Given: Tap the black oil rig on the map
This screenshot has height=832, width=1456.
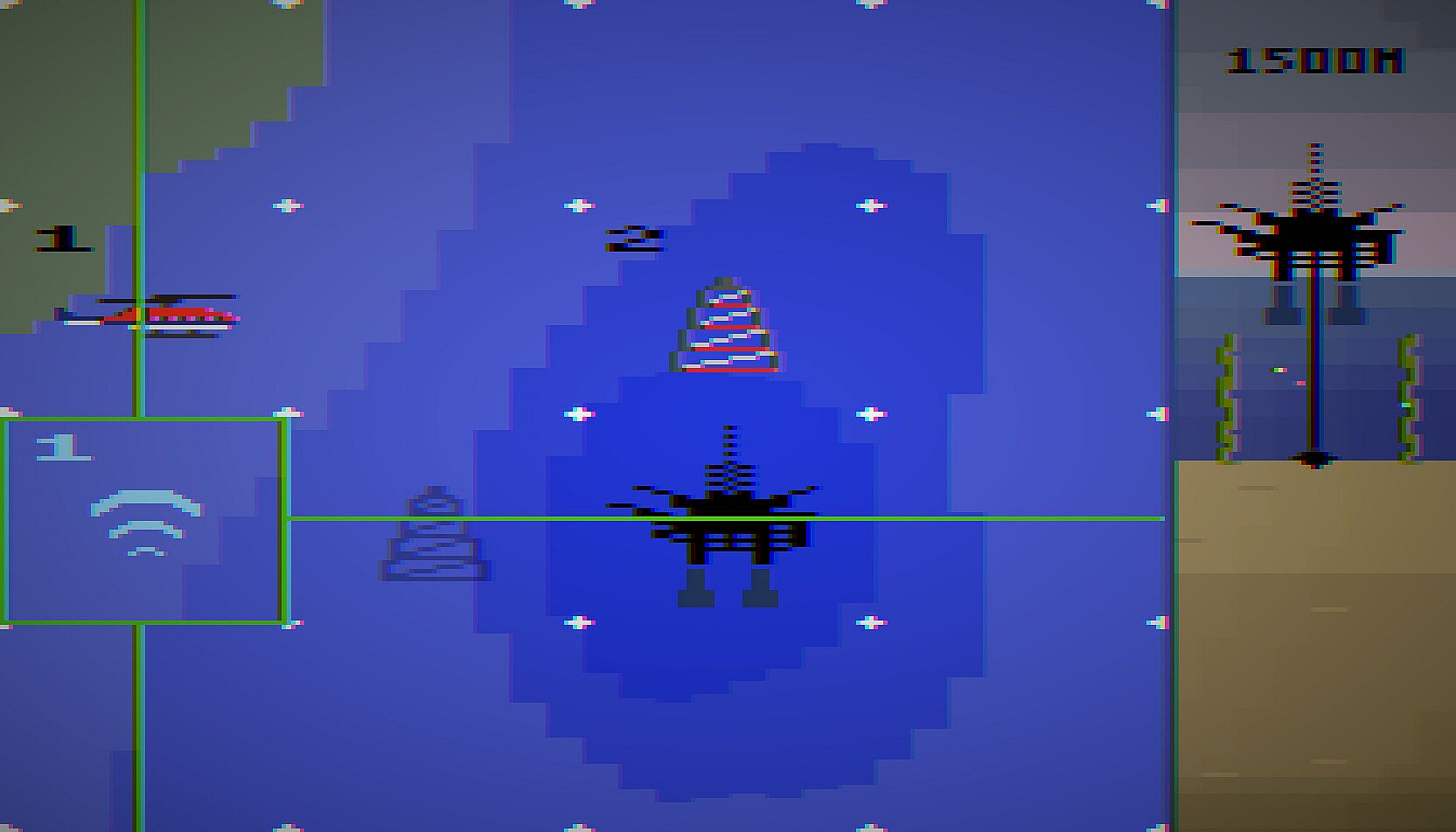Looking at the screenshot, I should pyautogui.click(x=726, y=520).
